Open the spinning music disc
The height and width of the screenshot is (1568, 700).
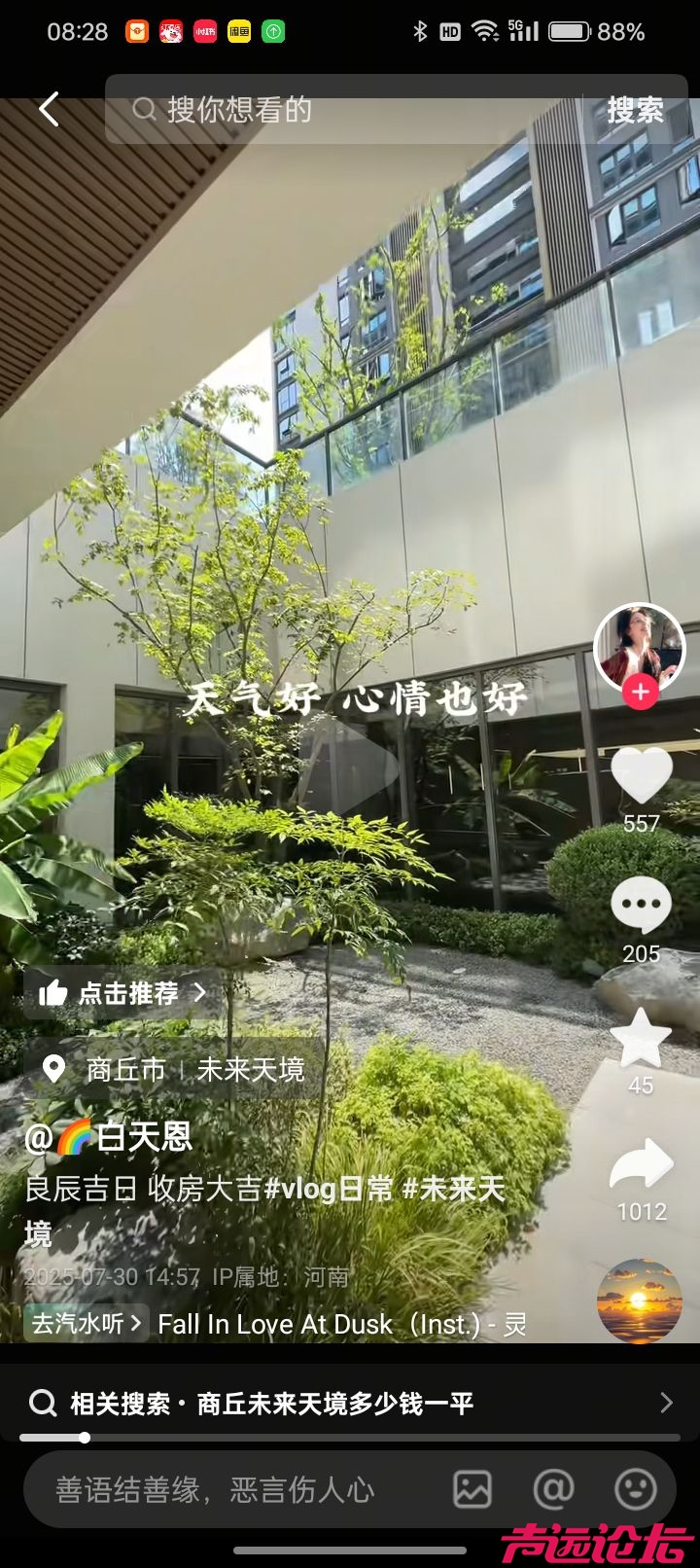pos(639,1300)
